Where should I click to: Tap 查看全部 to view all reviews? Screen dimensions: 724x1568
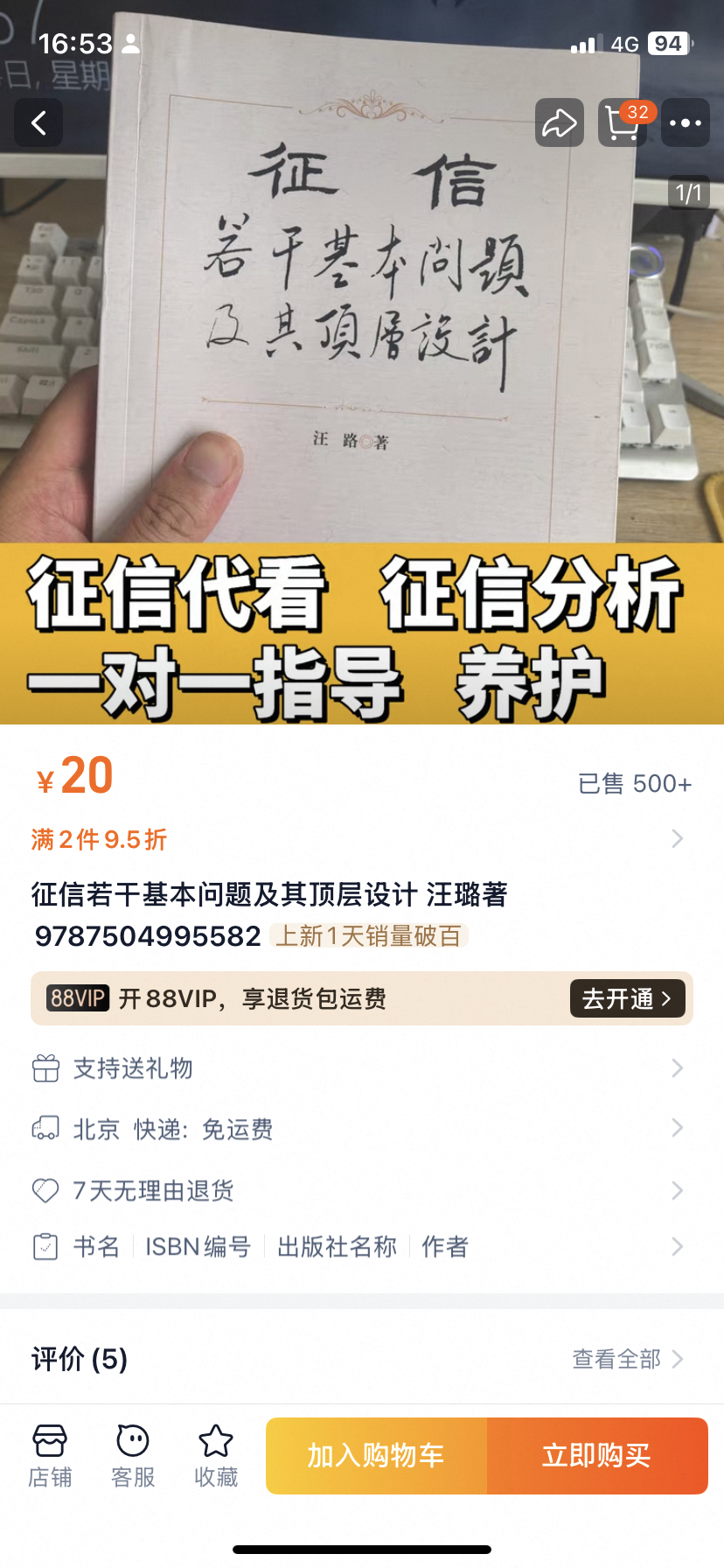click(626, 1359)
